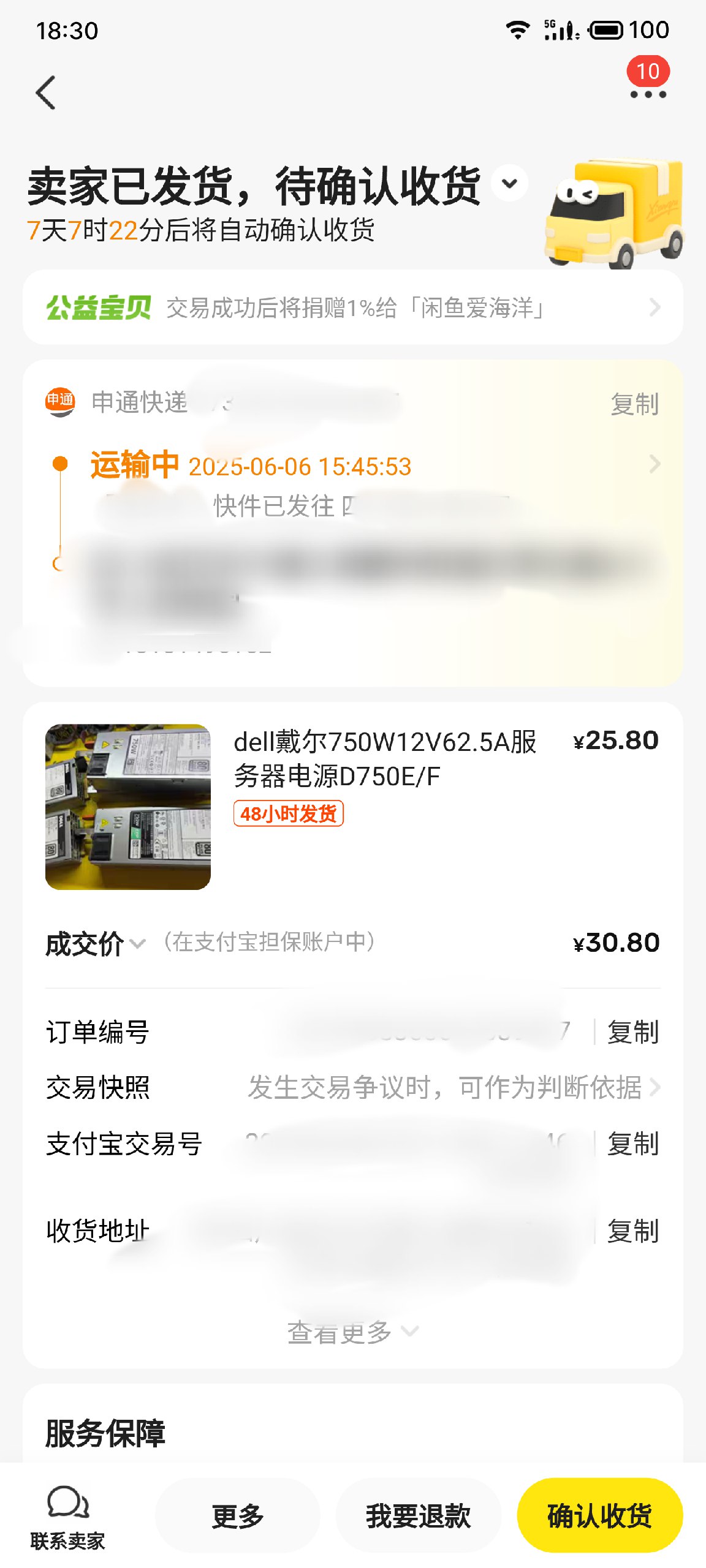Copy the 支付宝交易号

(632, 1144)
